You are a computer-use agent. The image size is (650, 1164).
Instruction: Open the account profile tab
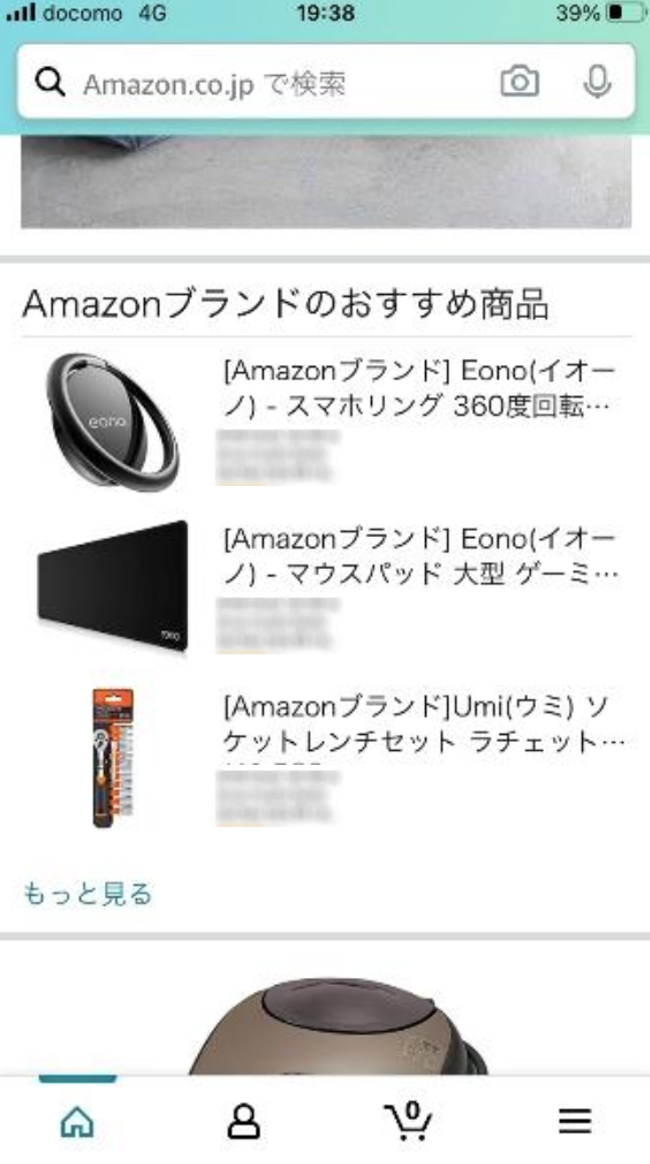click(x=242, y=1122)
